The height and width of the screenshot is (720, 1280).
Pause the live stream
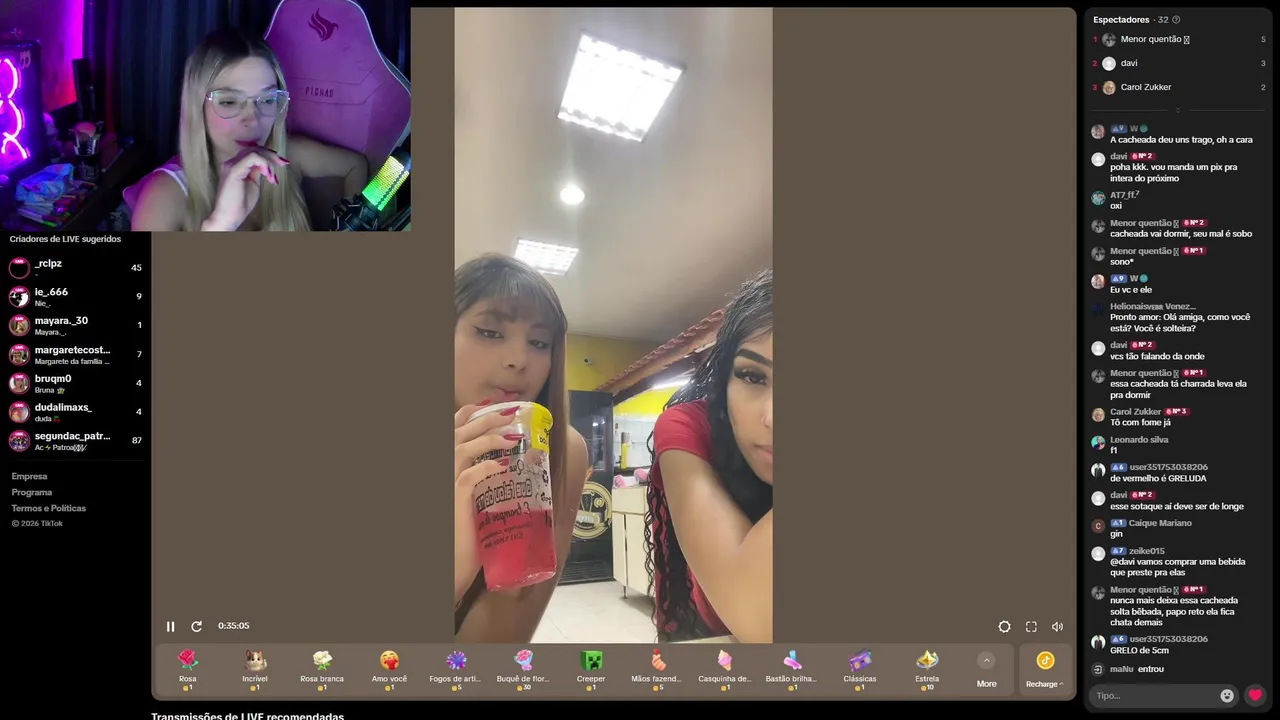tap(170, 626)
